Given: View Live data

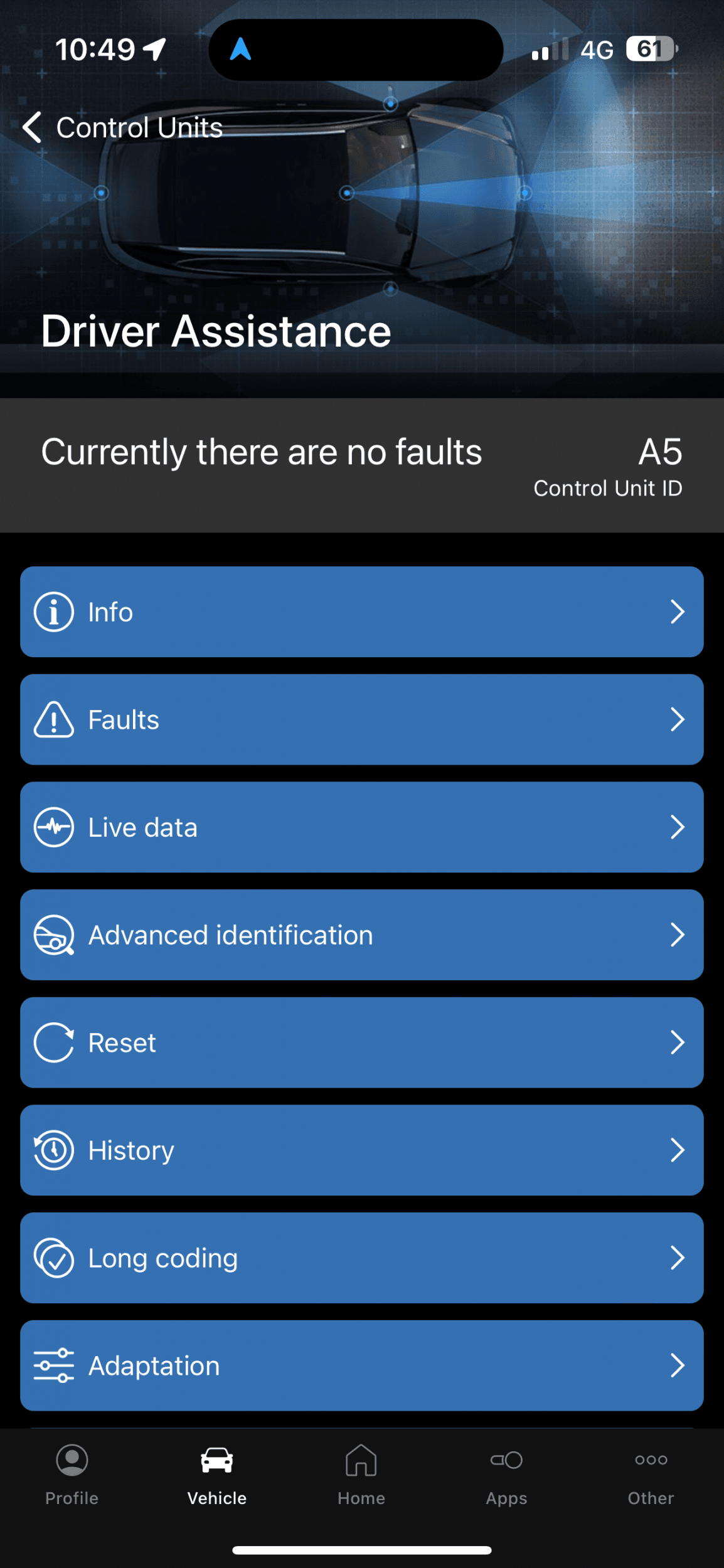Looking at the screenshot, I should pyautogui.click(x=361, y=827).
